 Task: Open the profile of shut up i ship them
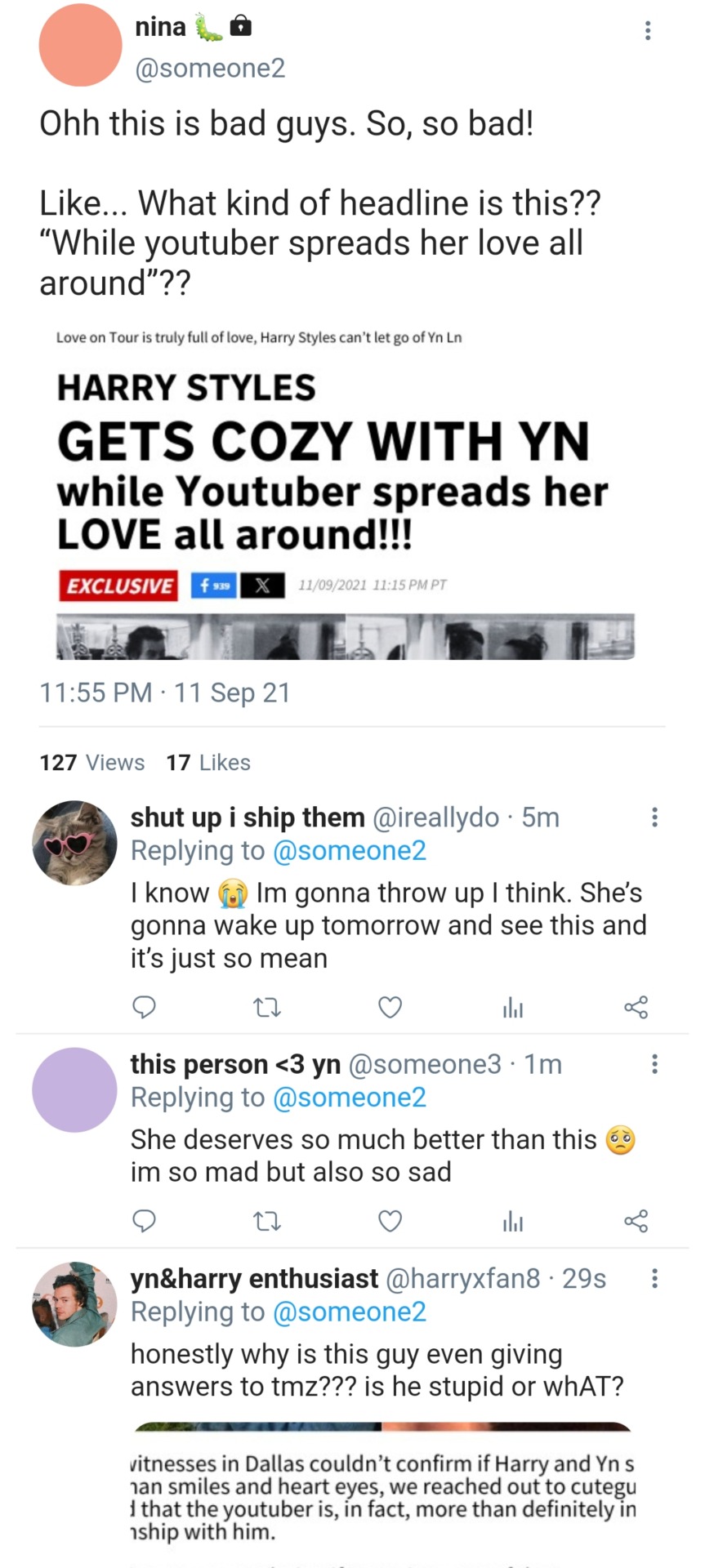point(74,842)
